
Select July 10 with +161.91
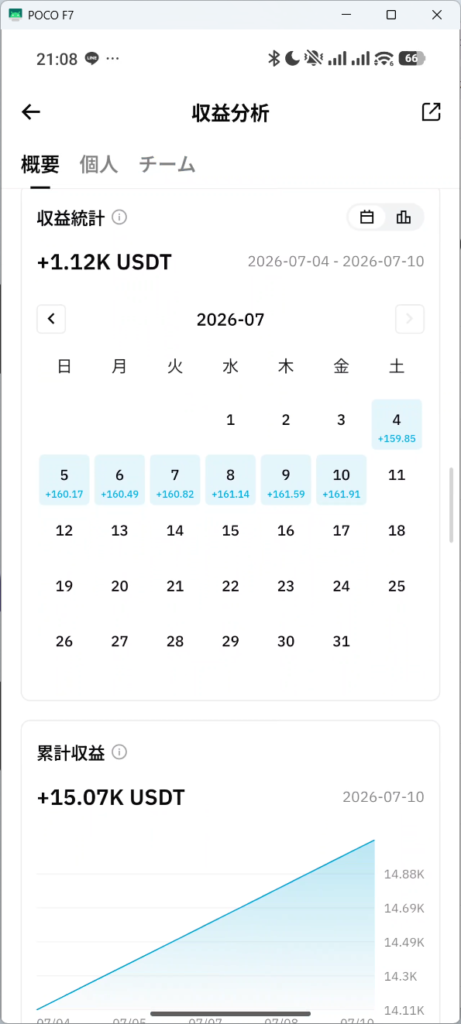pyautogui.click(x=342, y=481)
